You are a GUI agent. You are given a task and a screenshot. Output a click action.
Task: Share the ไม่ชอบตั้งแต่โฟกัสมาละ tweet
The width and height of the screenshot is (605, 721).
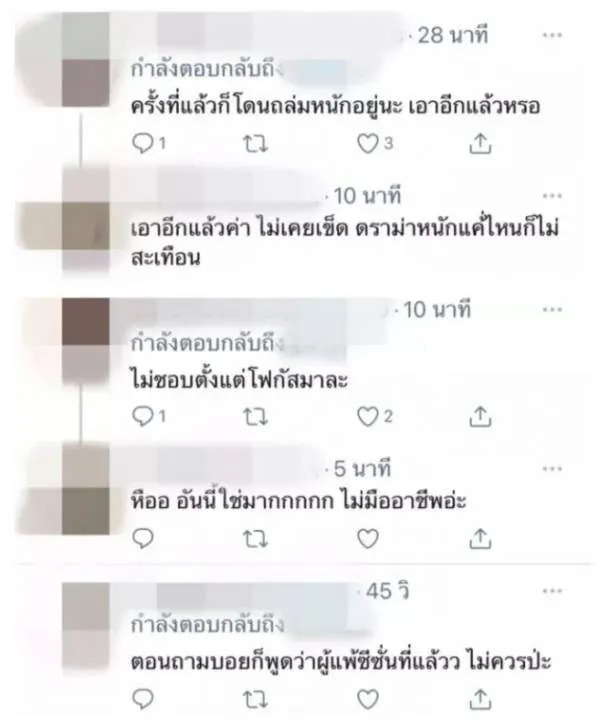click(x=480, y=414)
